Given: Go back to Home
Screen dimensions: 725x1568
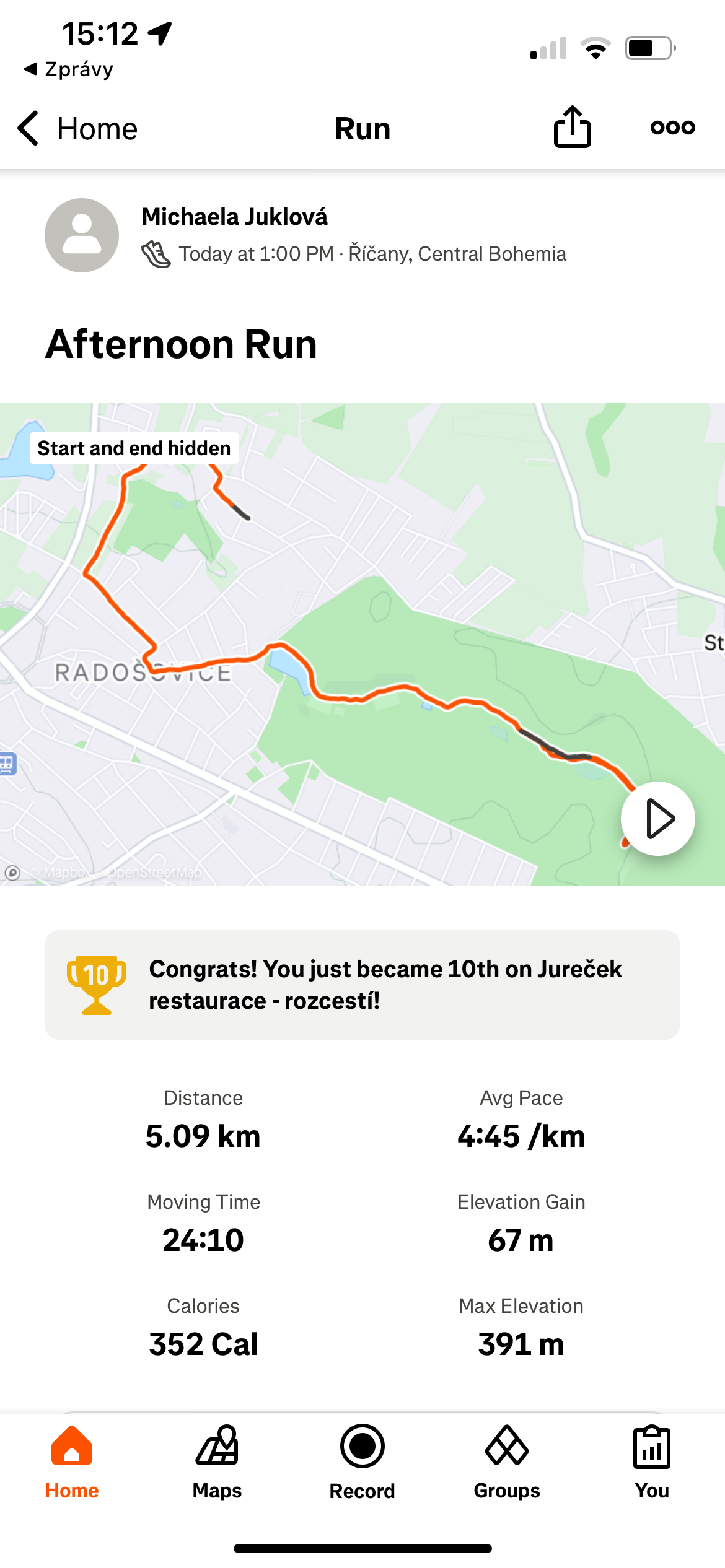Looking at the screenshot, I should point(77,129).
